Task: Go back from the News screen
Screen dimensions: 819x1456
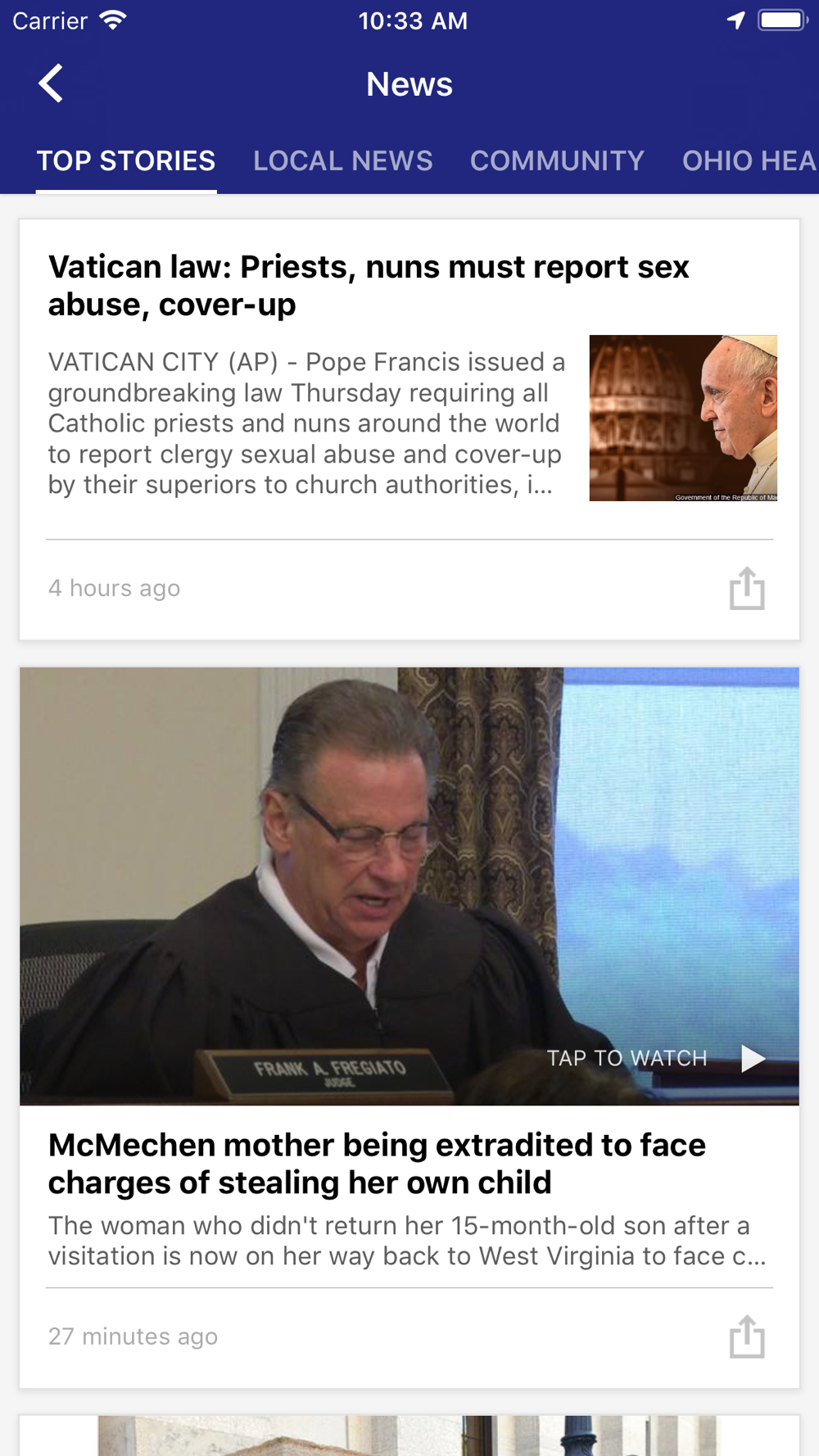Action: coord(51,84)
